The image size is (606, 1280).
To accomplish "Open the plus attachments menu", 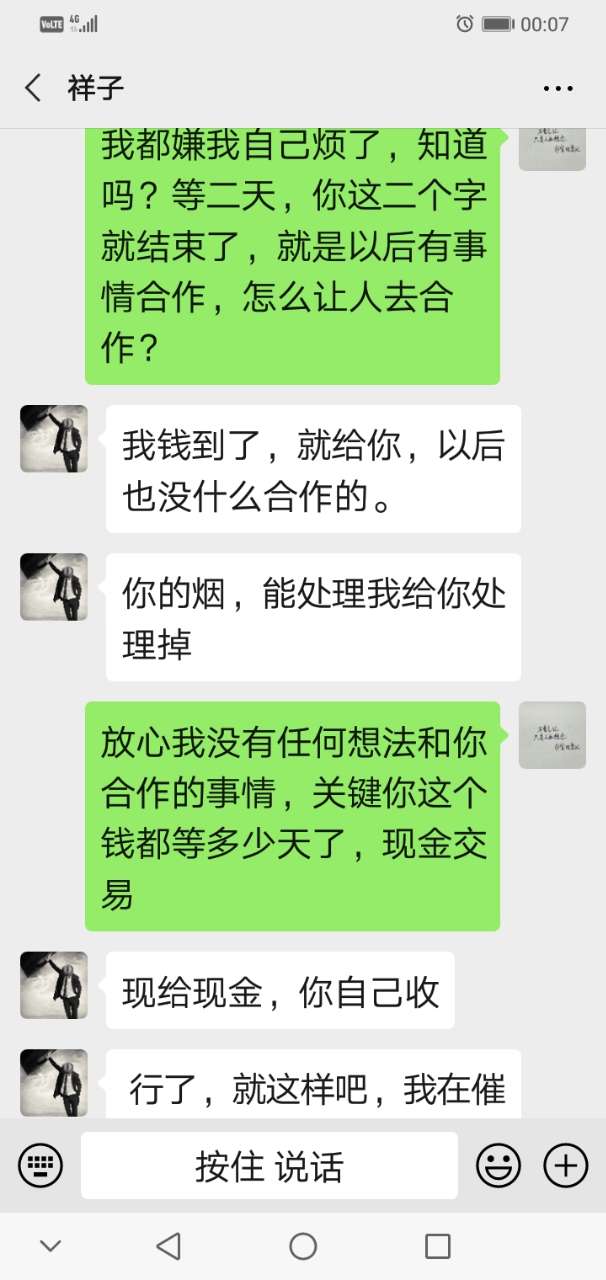I will pyautogui.click(x=565, y=1165).
